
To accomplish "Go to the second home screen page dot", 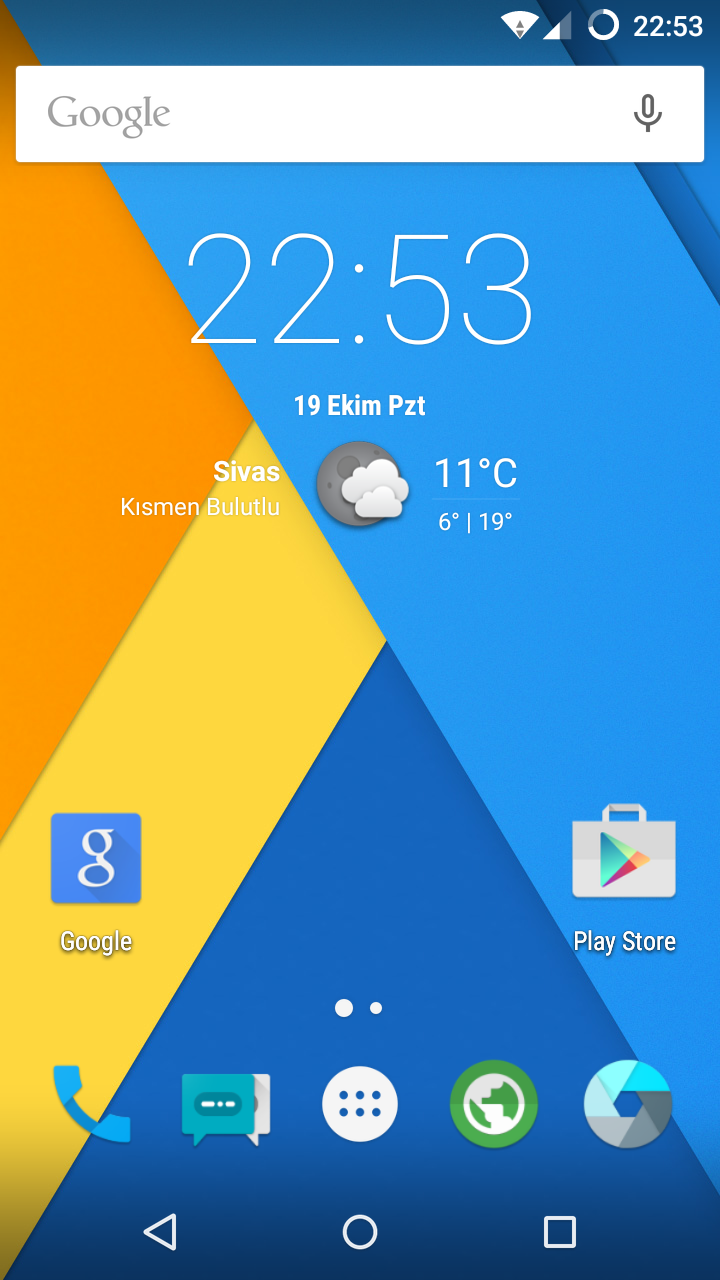I will [376, 1008].
